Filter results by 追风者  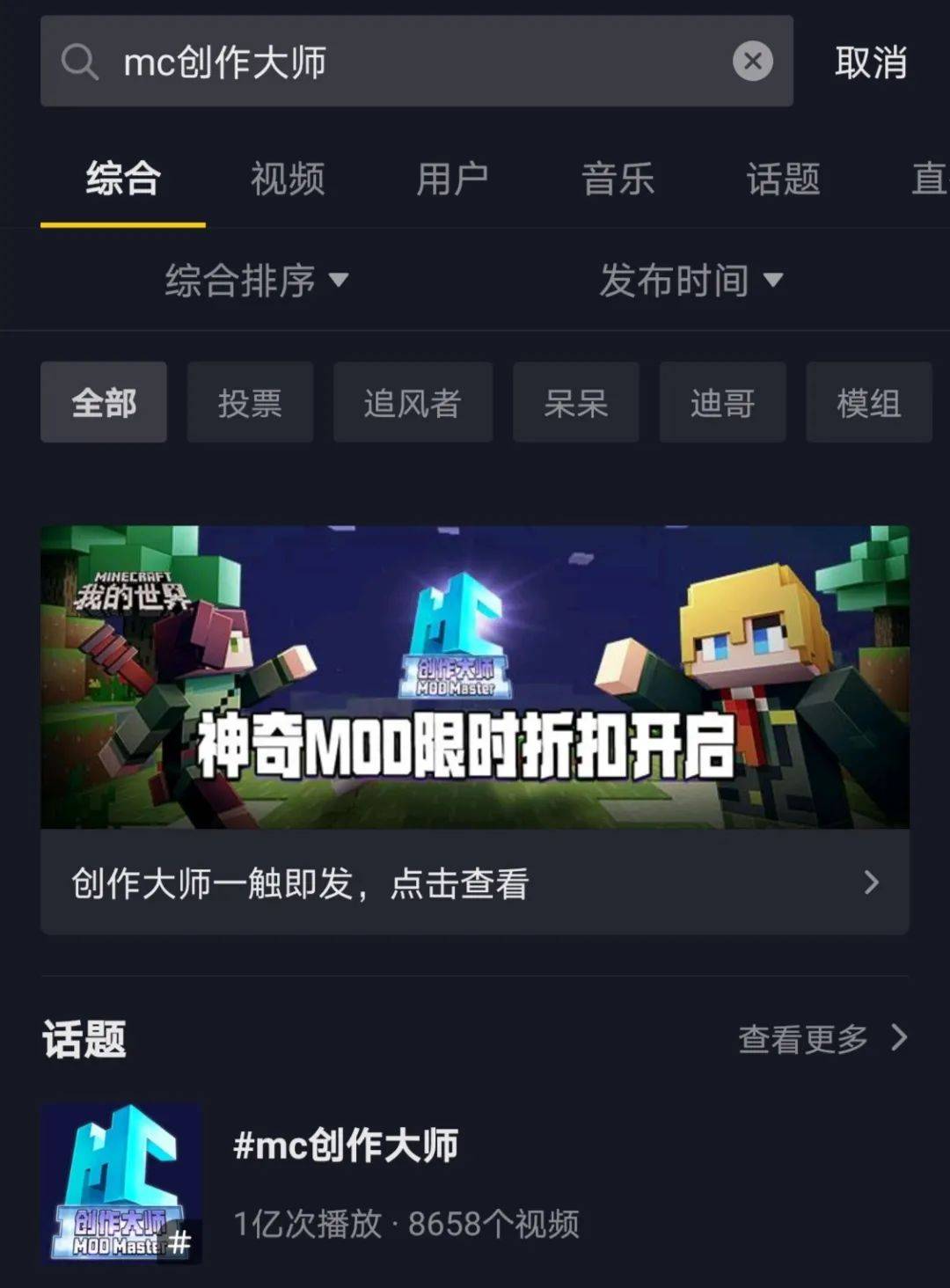coord(413,403)
